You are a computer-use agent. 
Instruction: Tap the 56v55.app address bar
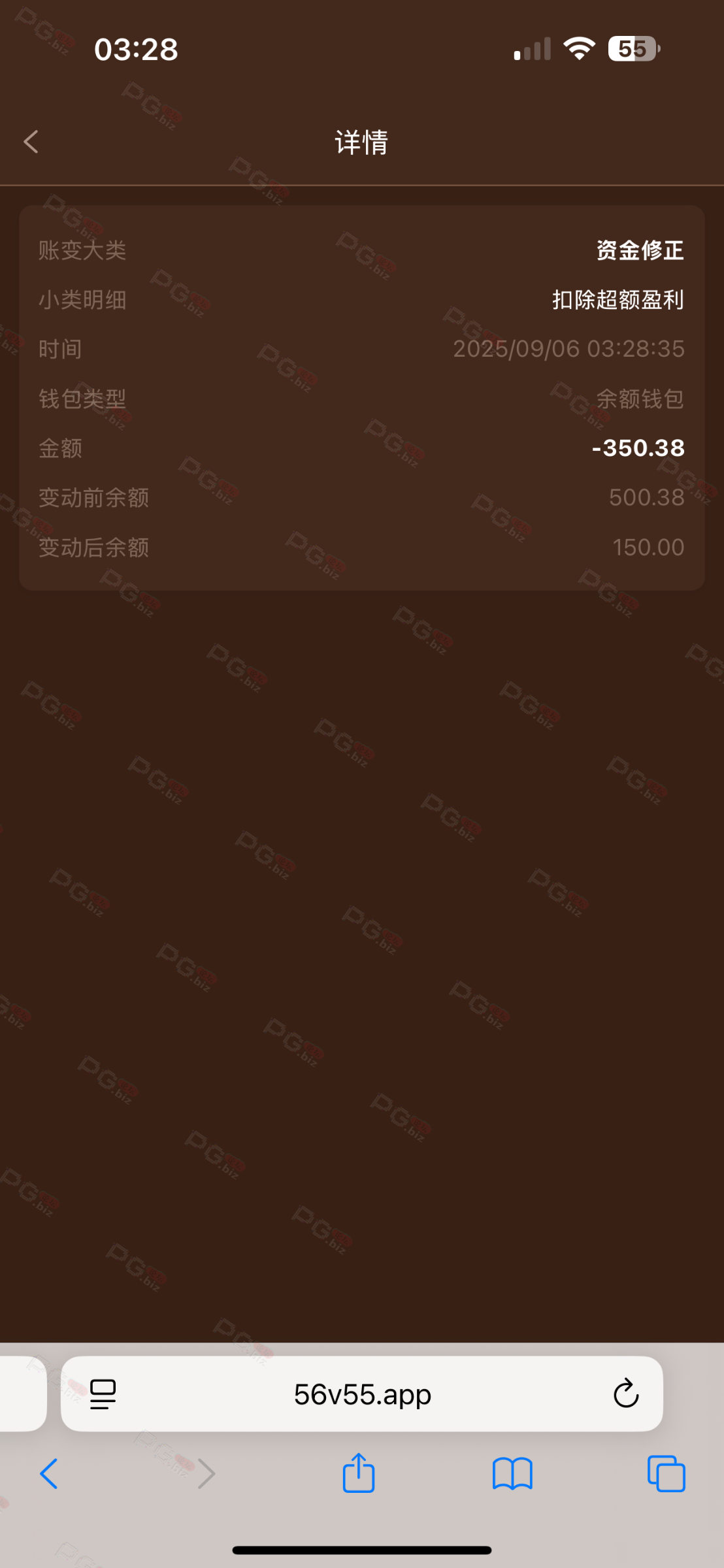pyautogui.click(x=362, y=1395)
